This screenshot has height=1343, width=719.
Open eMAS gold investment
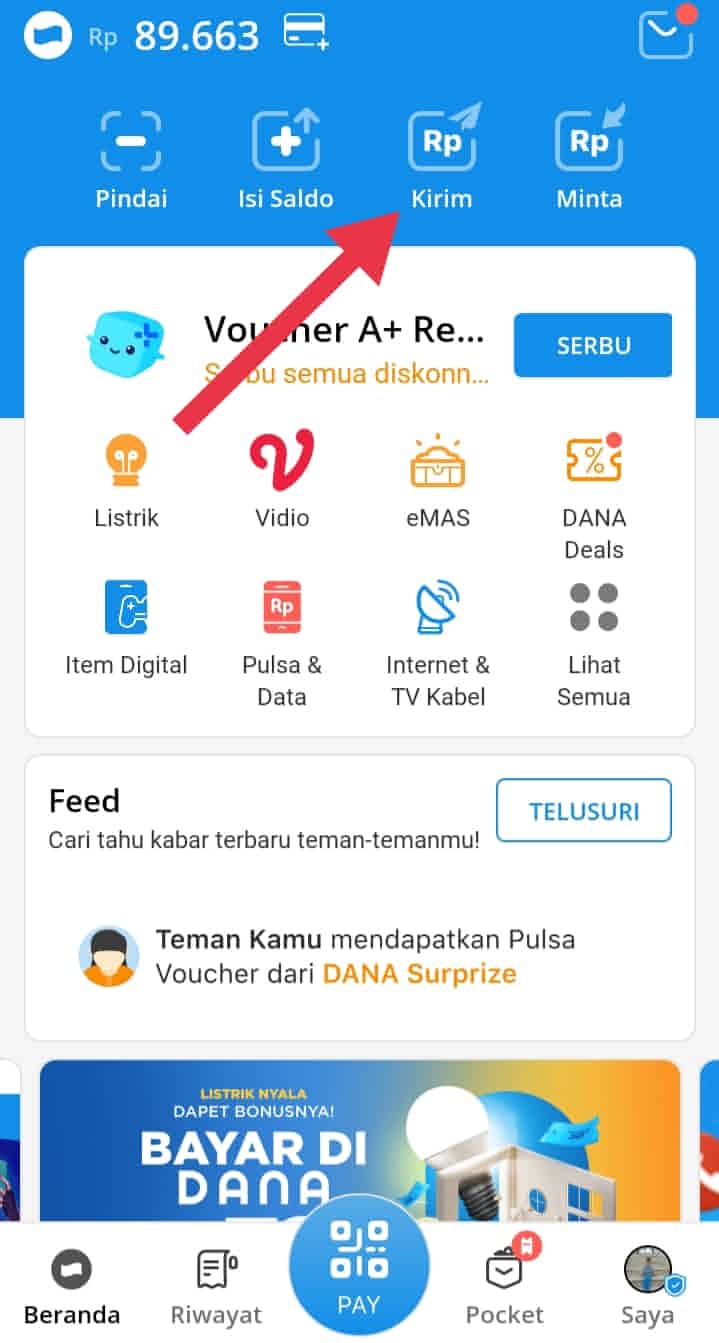pos(438,480)
